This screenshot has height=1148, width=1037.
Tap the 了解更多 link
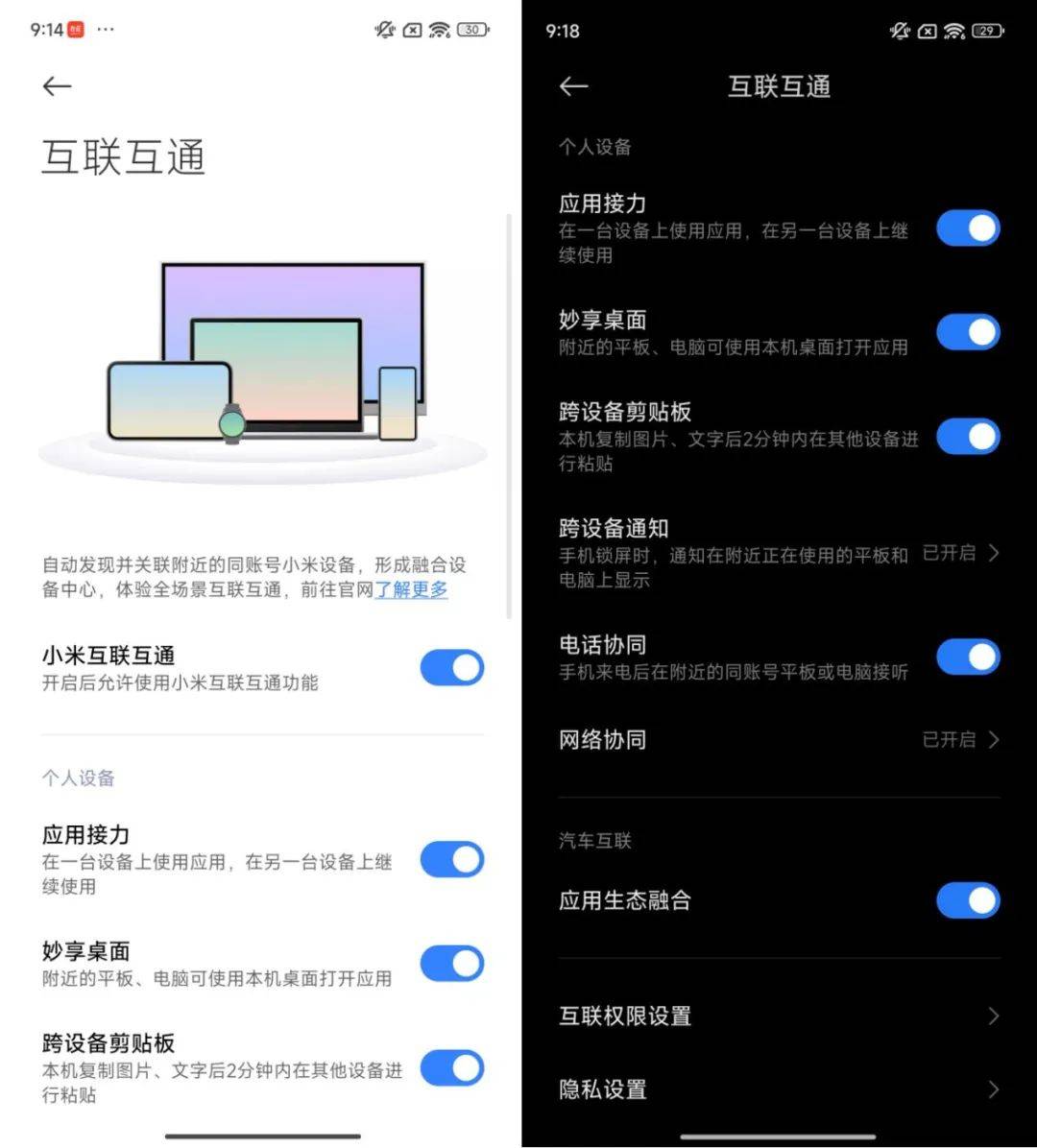click(x=411, y=589)
